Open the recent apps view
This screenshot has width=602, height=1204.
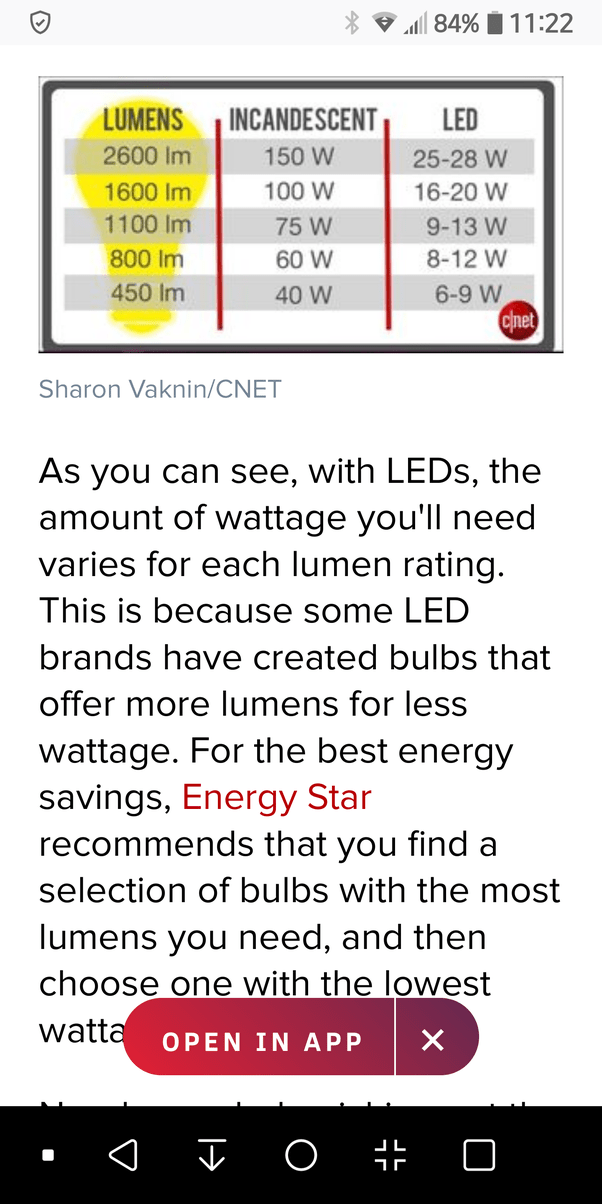[x=479, y=1156]
